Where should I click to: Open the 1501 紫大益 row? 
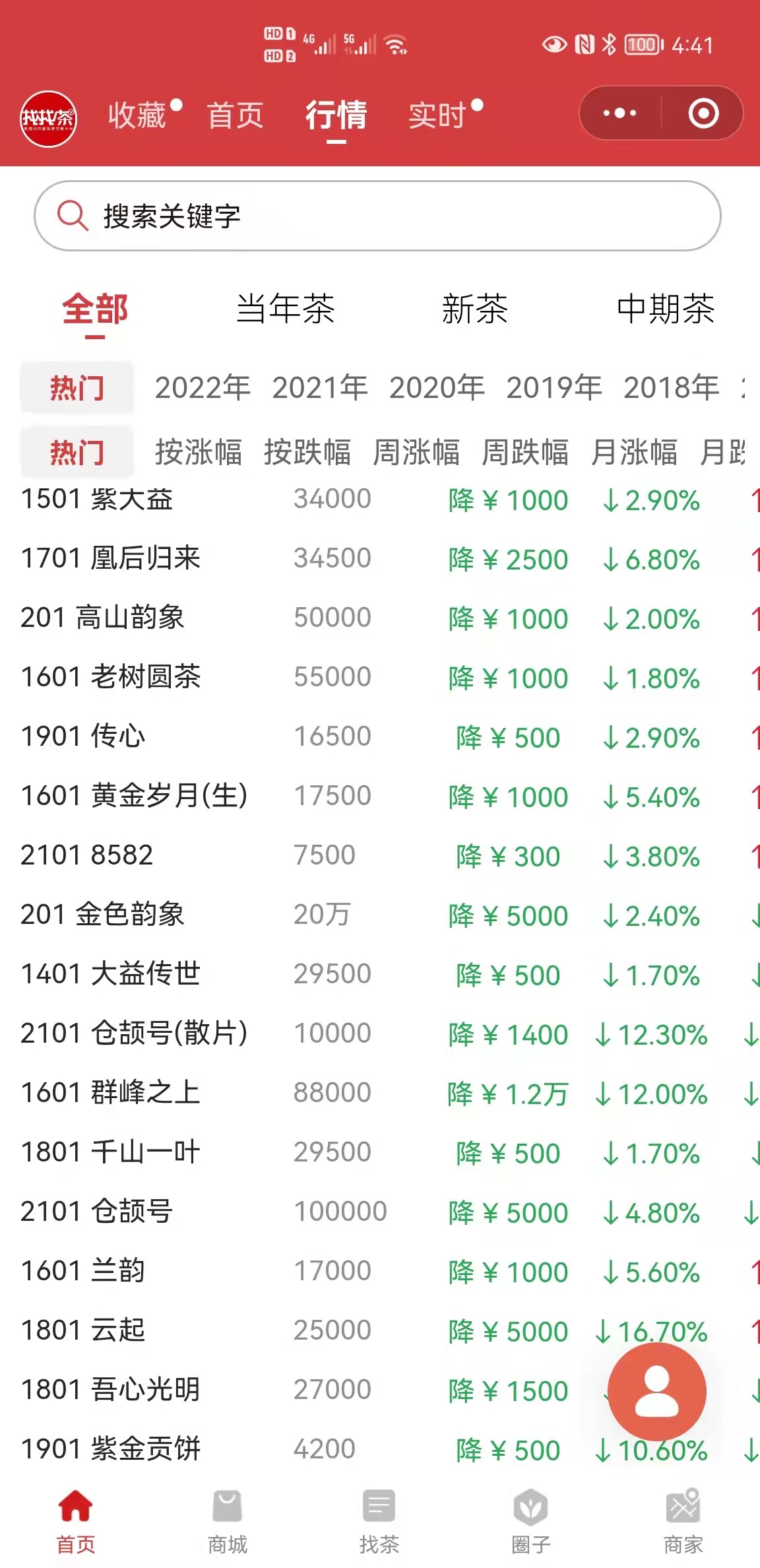tap(380, 500)
